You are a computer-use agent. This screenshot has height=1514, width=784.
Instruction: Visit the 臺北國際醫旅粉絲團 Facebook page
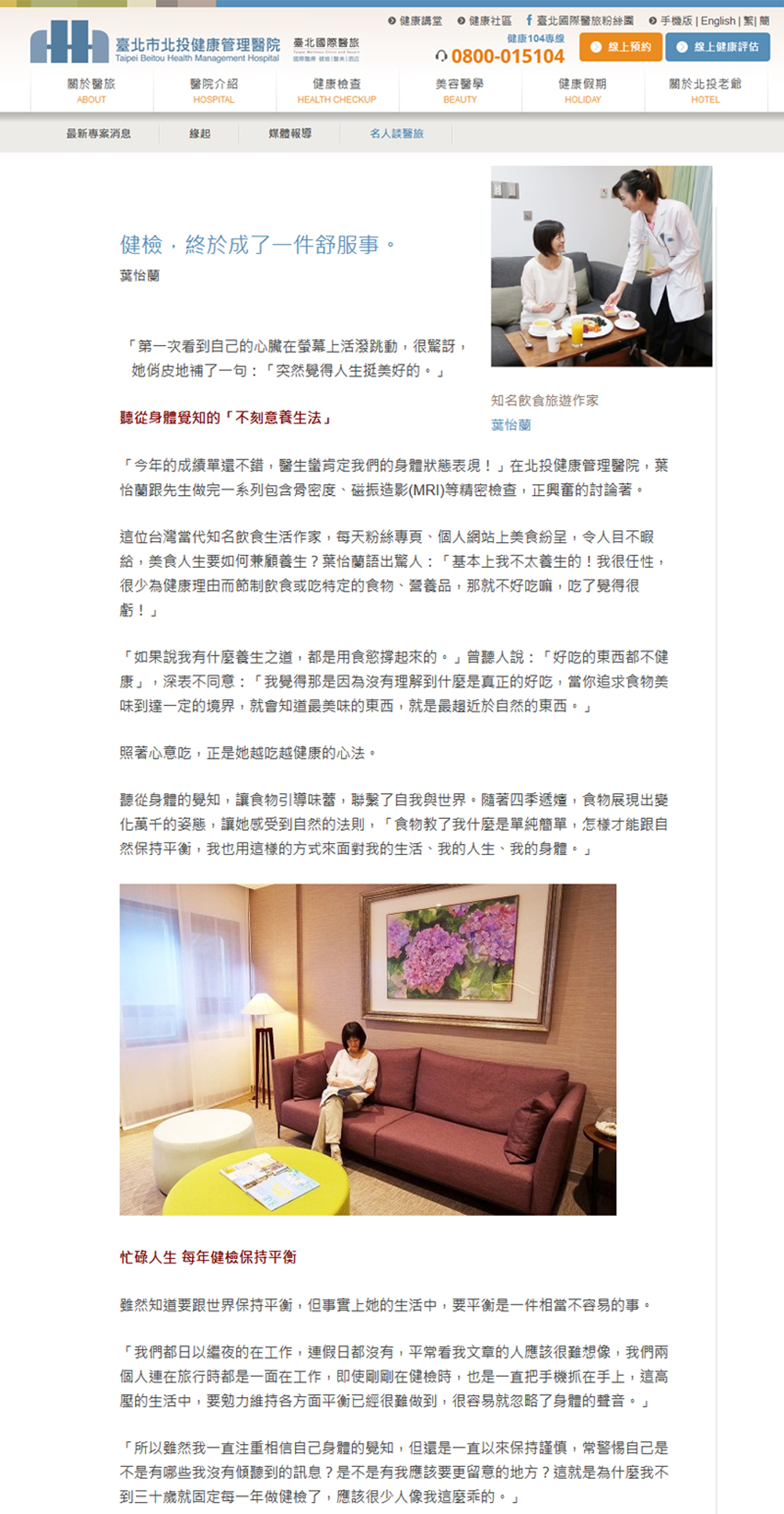(x=580, y=21)
